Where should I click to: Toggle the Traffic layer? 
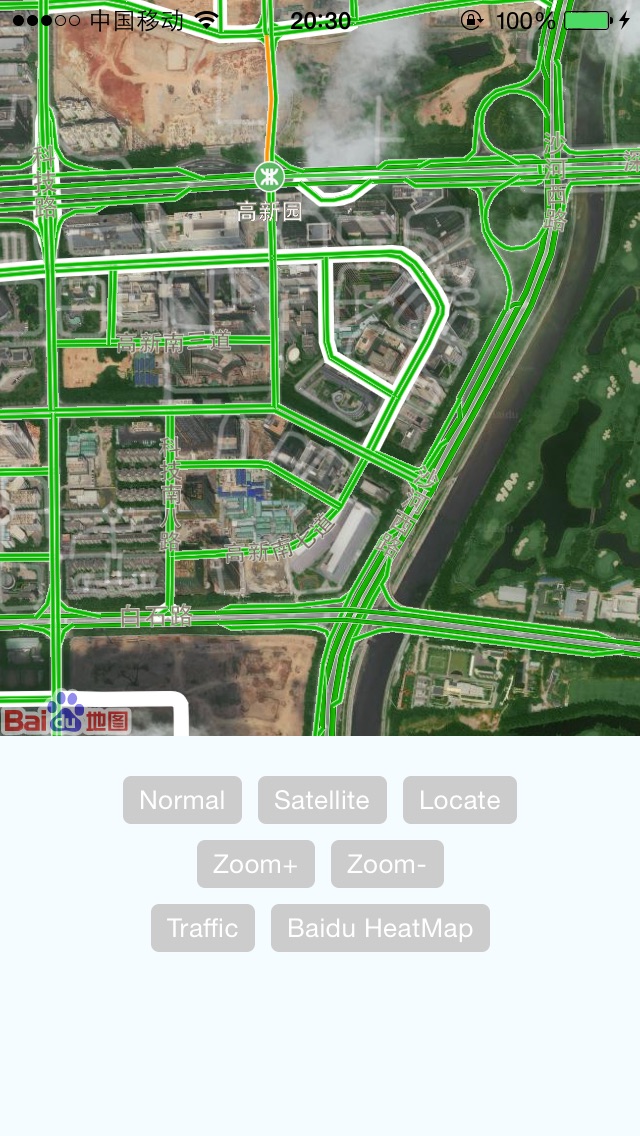203,928
